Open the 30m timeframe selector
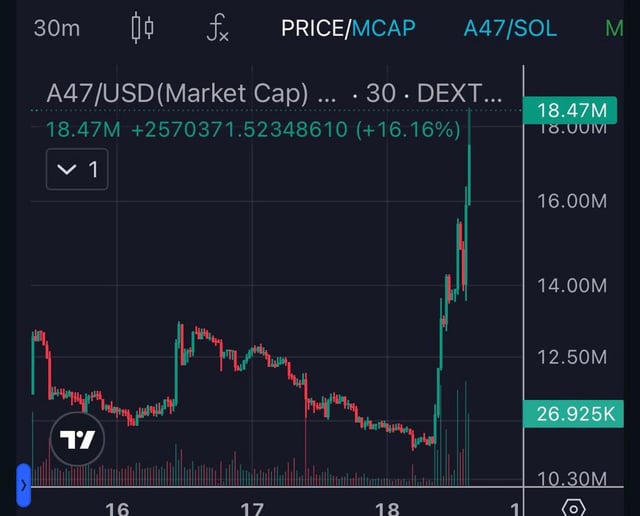Image resolution: width=640 pixels, height=516 pixels. (x=57, y=28)
